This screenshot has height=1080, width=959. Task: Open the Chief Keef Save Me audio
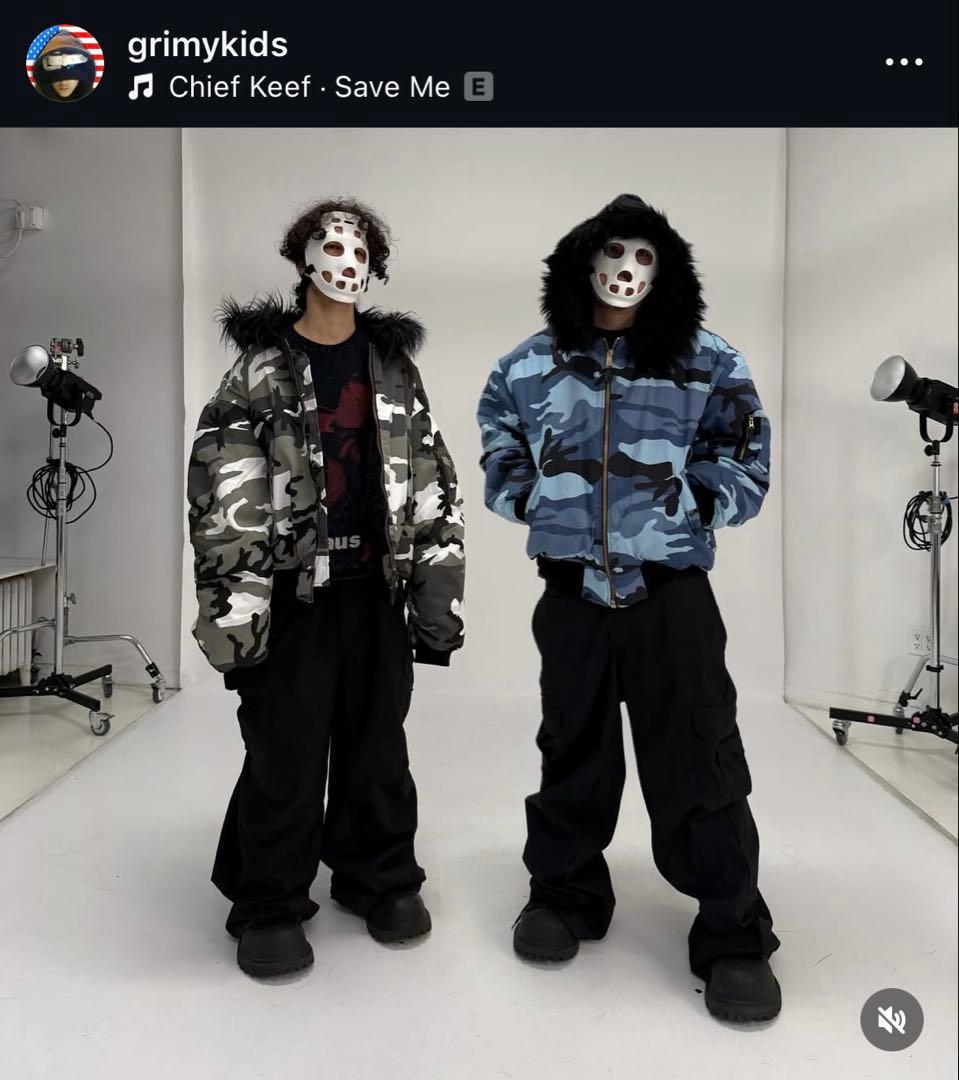(x=309, y=87)
